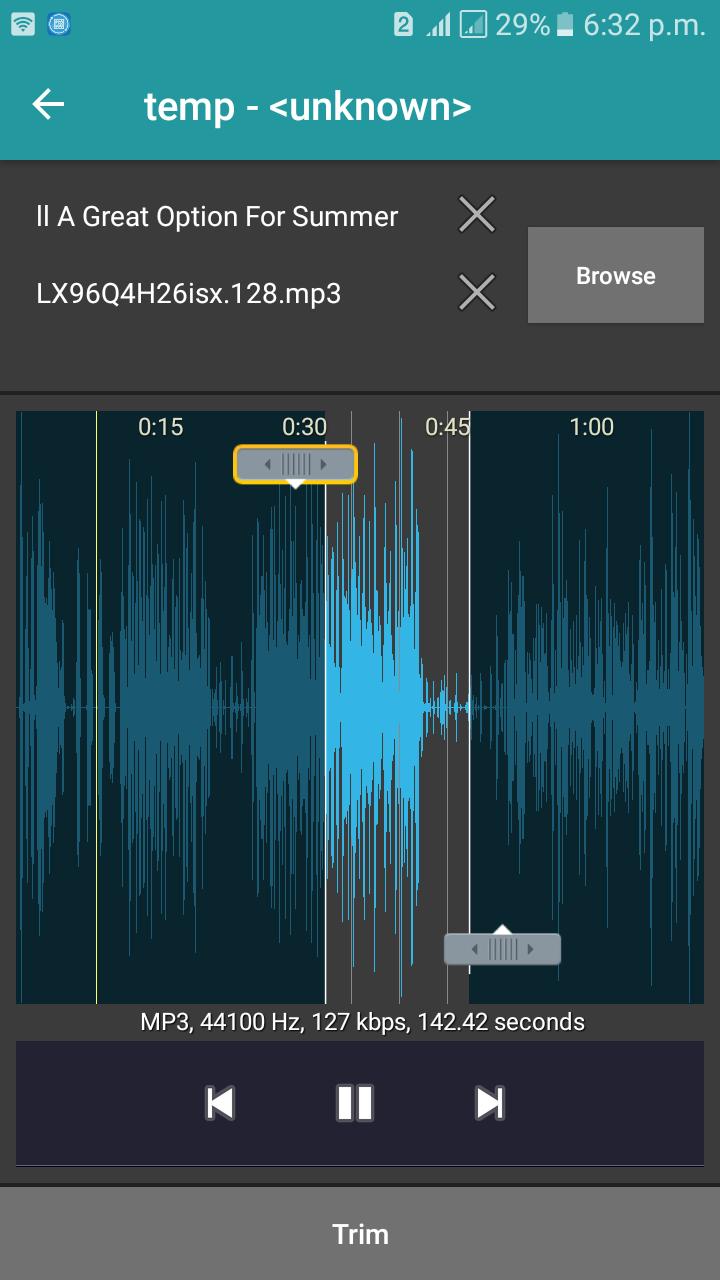Go back using the arrow icon
720x1280 pixels.
[48, 104]
